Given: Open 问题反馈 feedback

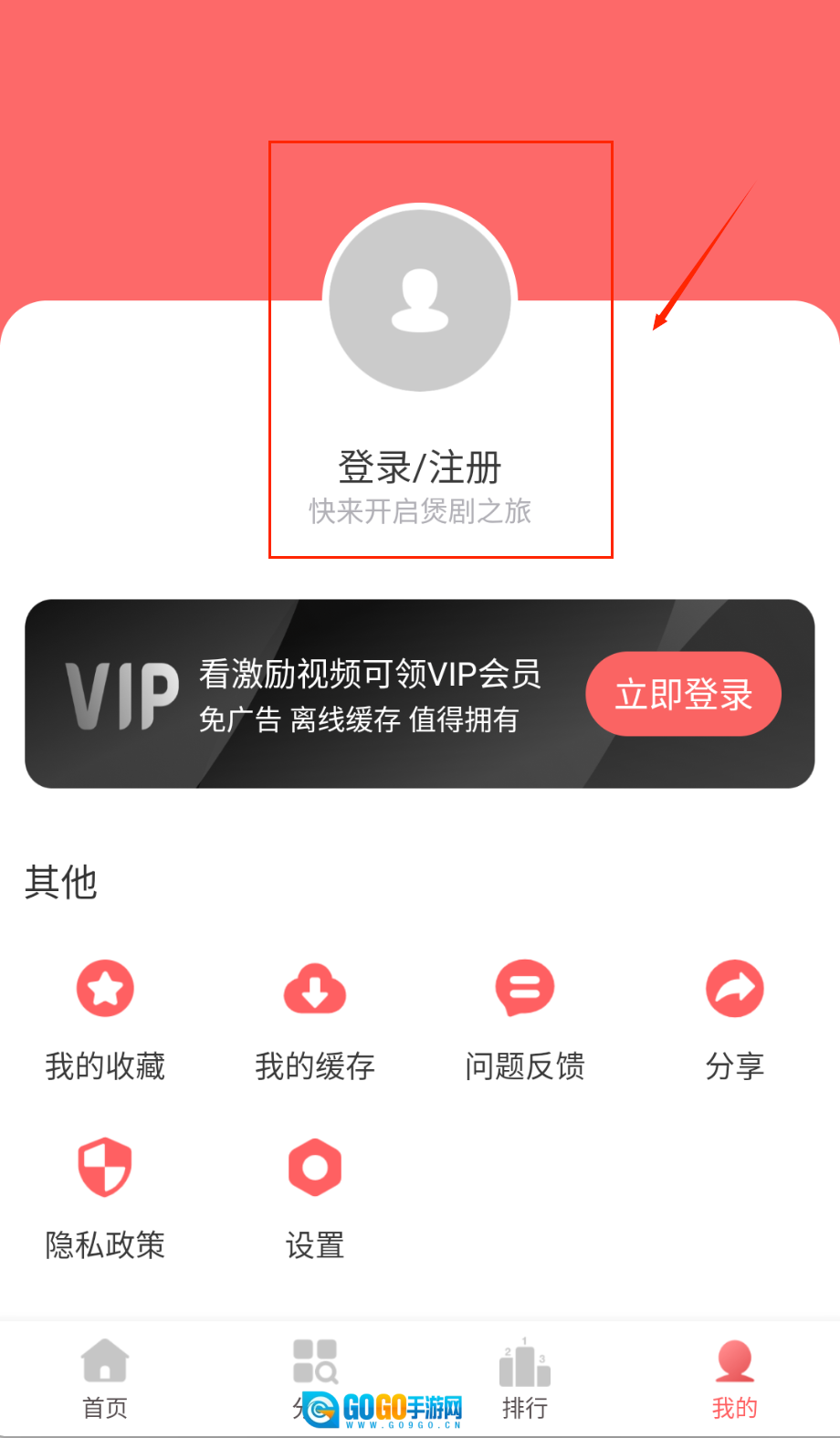Looking at the screenshot, I should [525, 1018].
